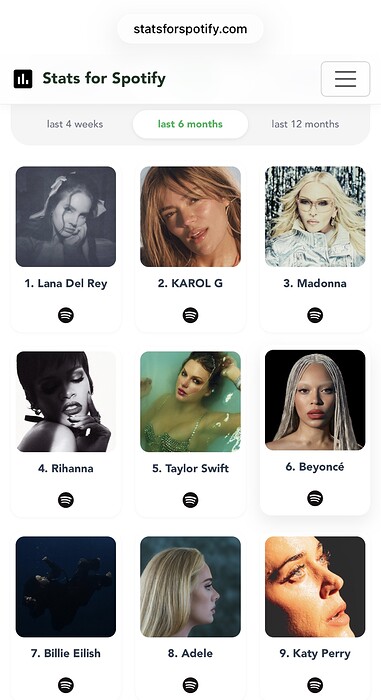Open the Madonna artist card

point(315,247)
